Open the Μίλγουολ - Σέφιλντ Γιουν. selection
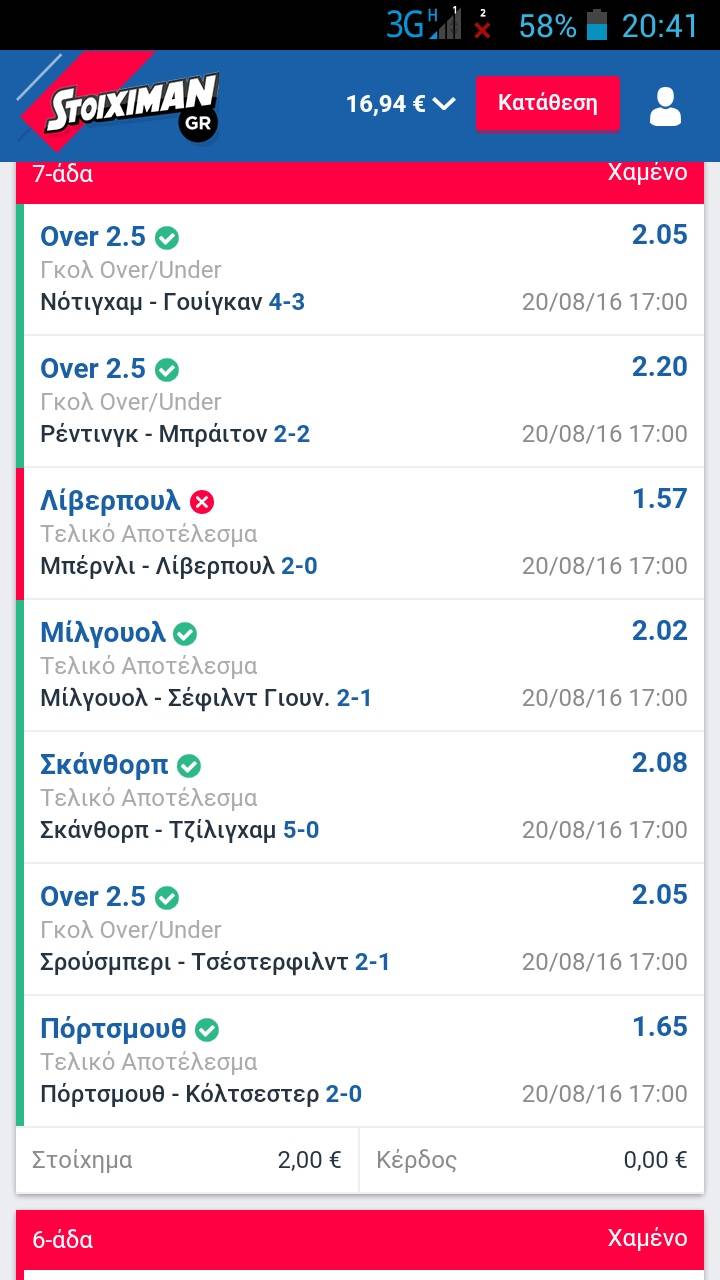Image resolution: width=720 pixels, height=1280 pixels. click(x=360, y=665)
